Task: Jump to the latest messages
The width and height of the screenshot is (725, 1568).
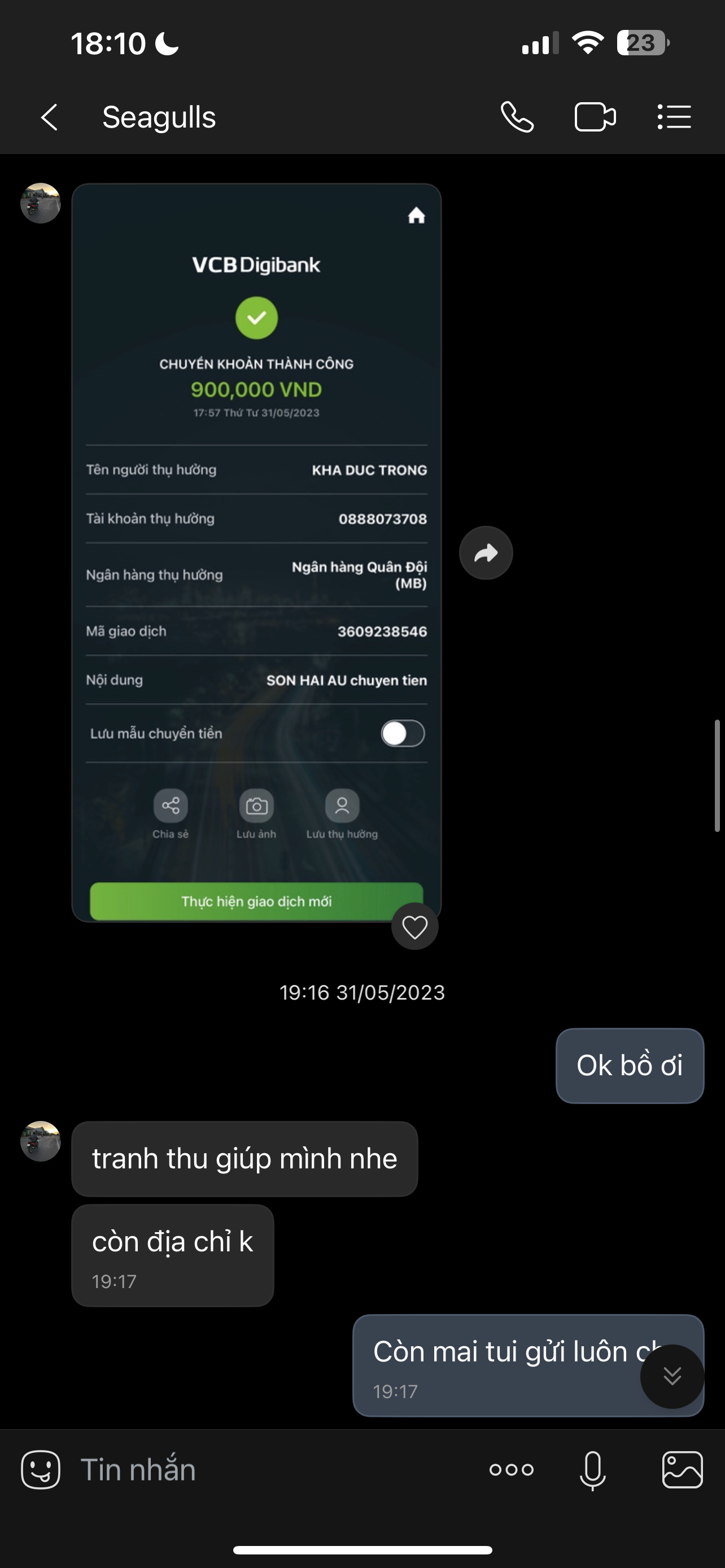Action: tap(672, 1376)
